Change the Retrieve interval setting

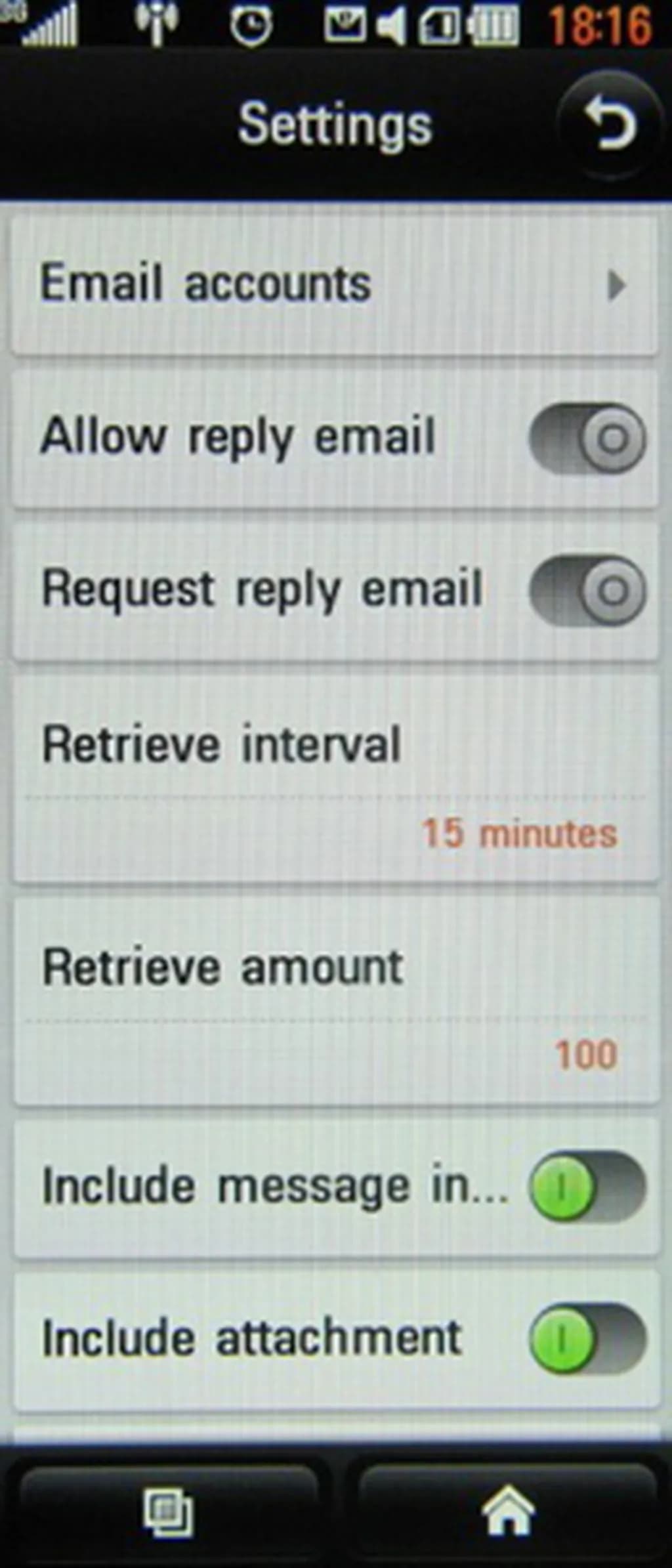(x=335, y=778)
